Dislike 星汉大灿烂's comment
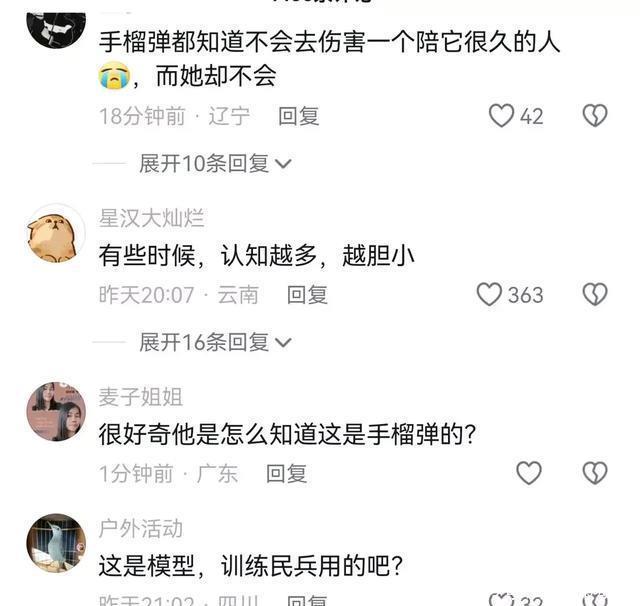Viewport: 640px width, 606px height. point(595,294)
